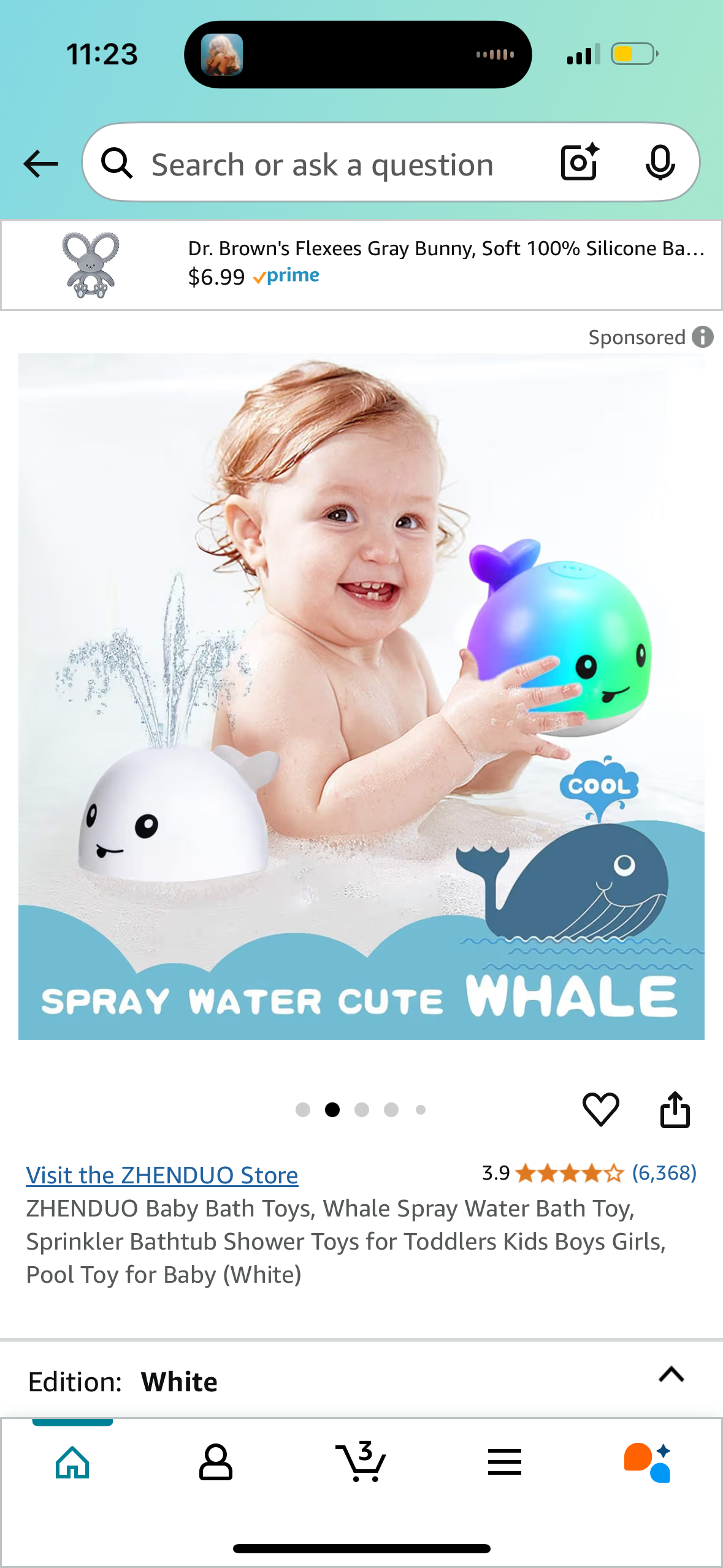Image resolution: width=723 pixels, height=1568 pixels.
Task: Go back using the arrow icon
Action: [x=40, y=164]
